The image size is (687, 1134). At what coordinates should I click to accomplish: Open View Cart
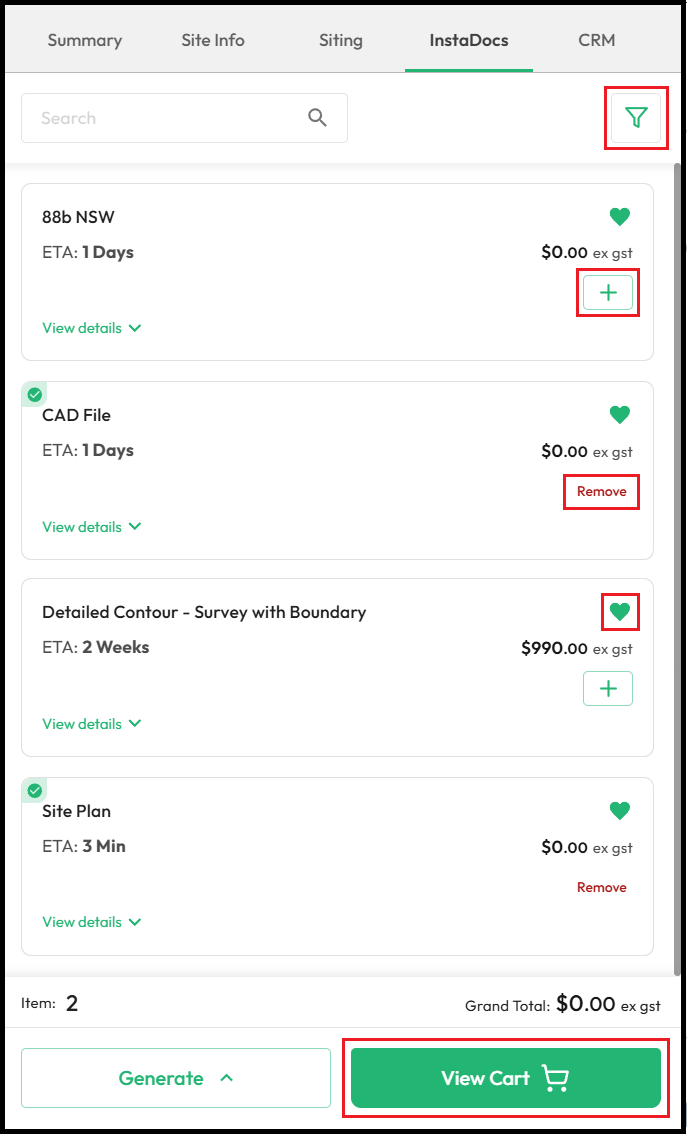[x=506, y=1078]
